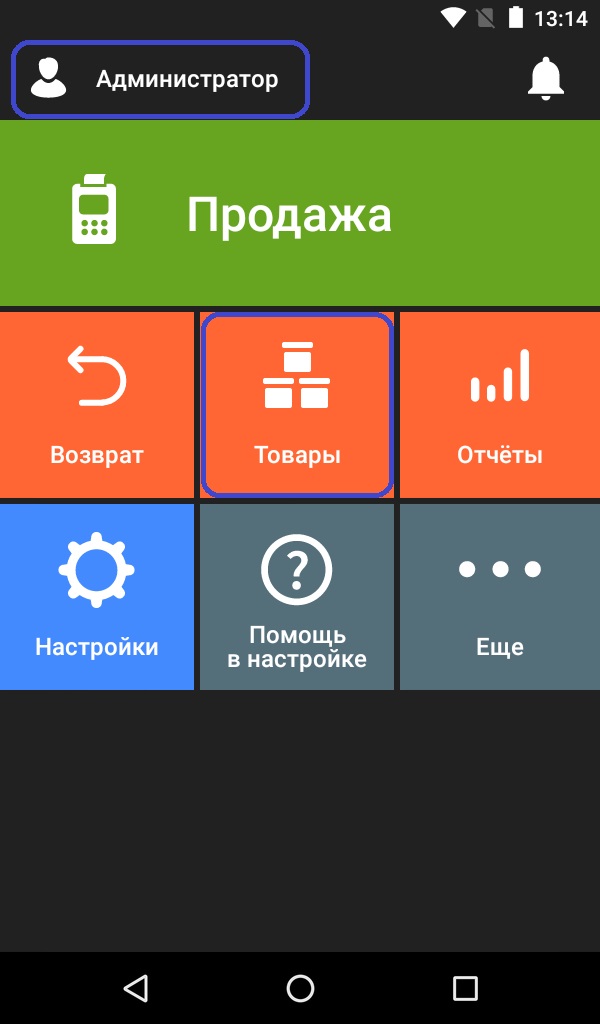Open the Товары section
Image resolution: width=600 pixels, height=1024 pixels.
pyautogui.click(x=297, y=405)
